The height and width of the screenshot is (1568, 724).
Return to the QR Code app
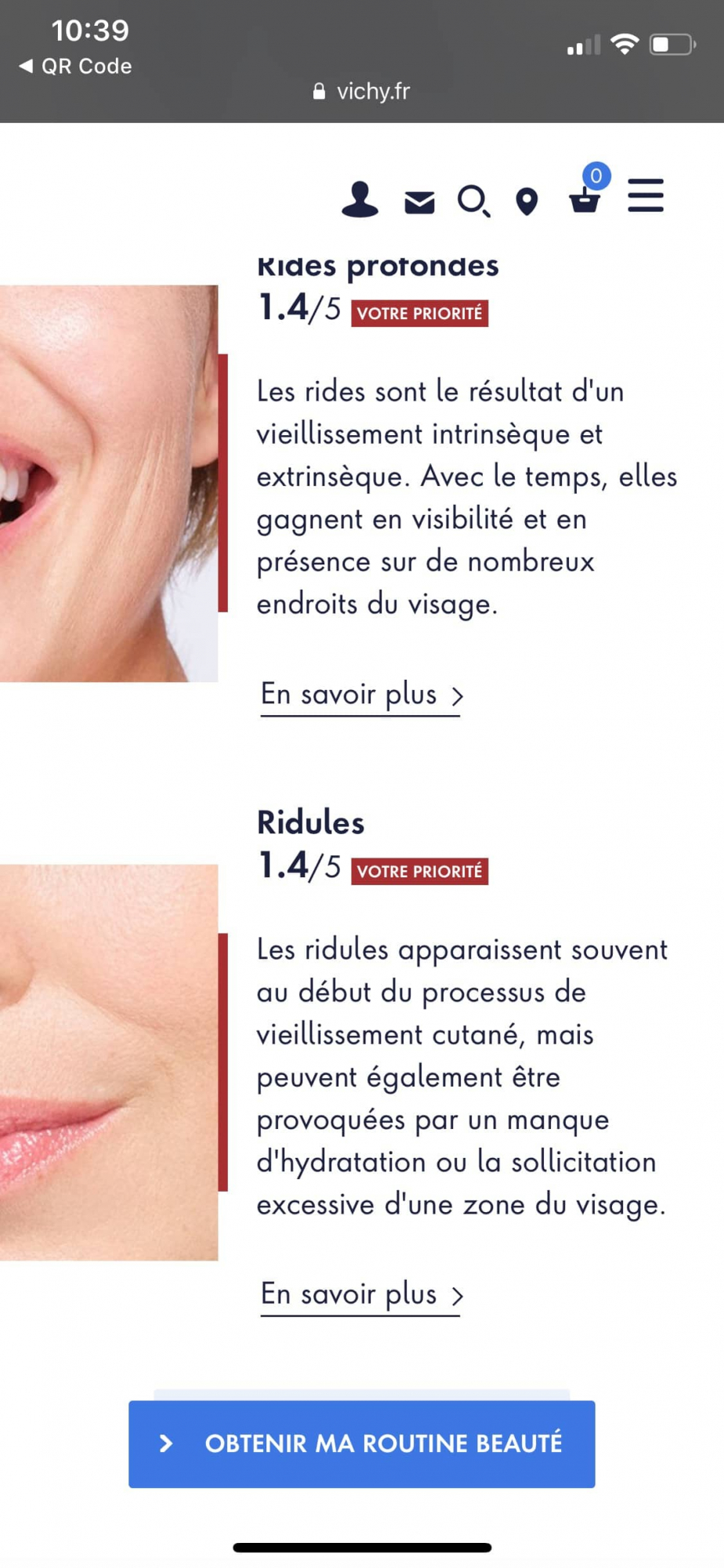76,67
